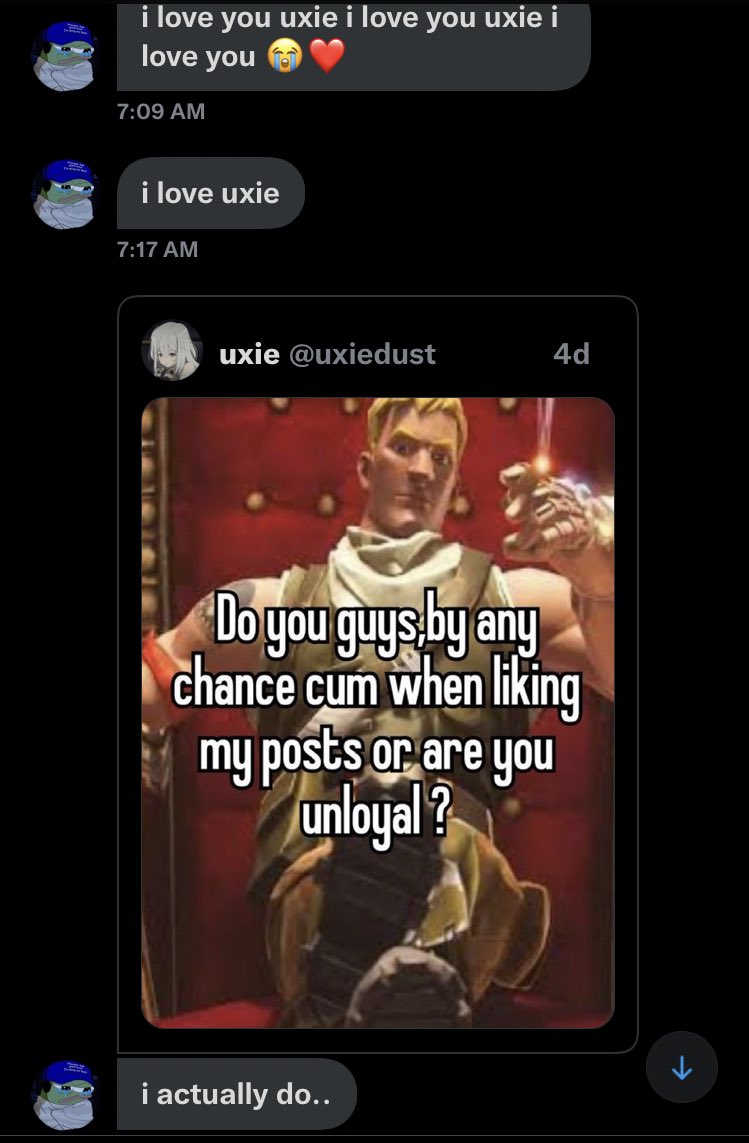The width and height of the screenshot is (749, 1143).
Task: Open sender's avatar beside 'i love uxie'
Action: pyautogui.click(x=65, y=195)
